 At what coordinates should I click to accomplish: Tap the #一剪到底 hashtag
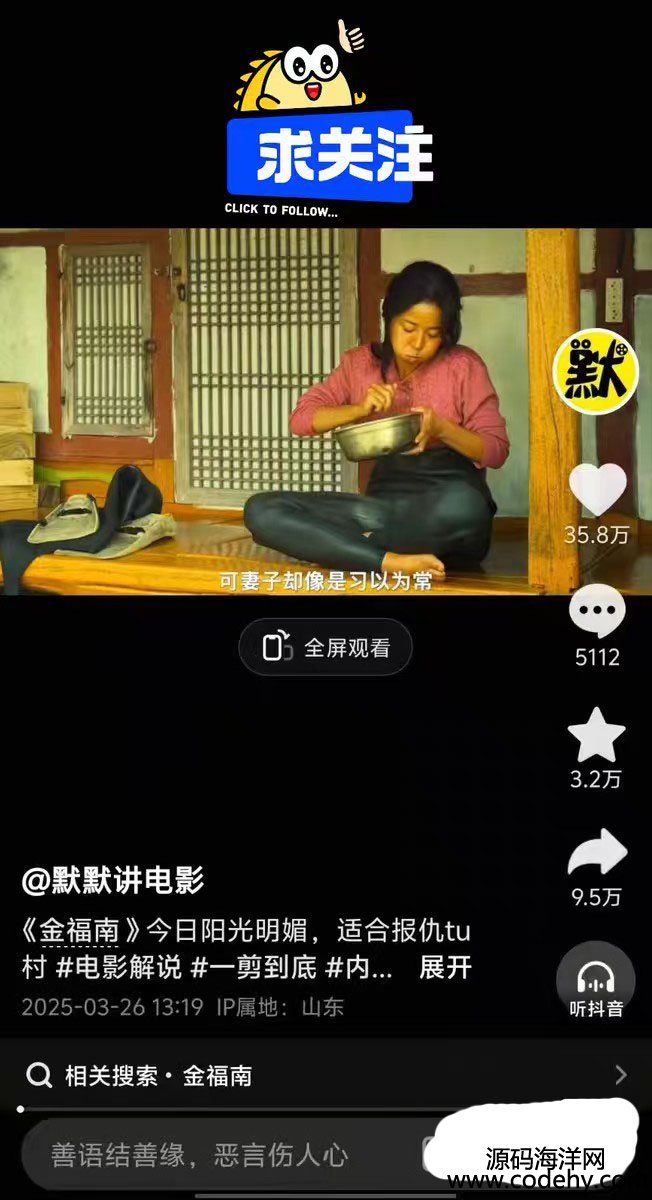click(x=253, y=968)
